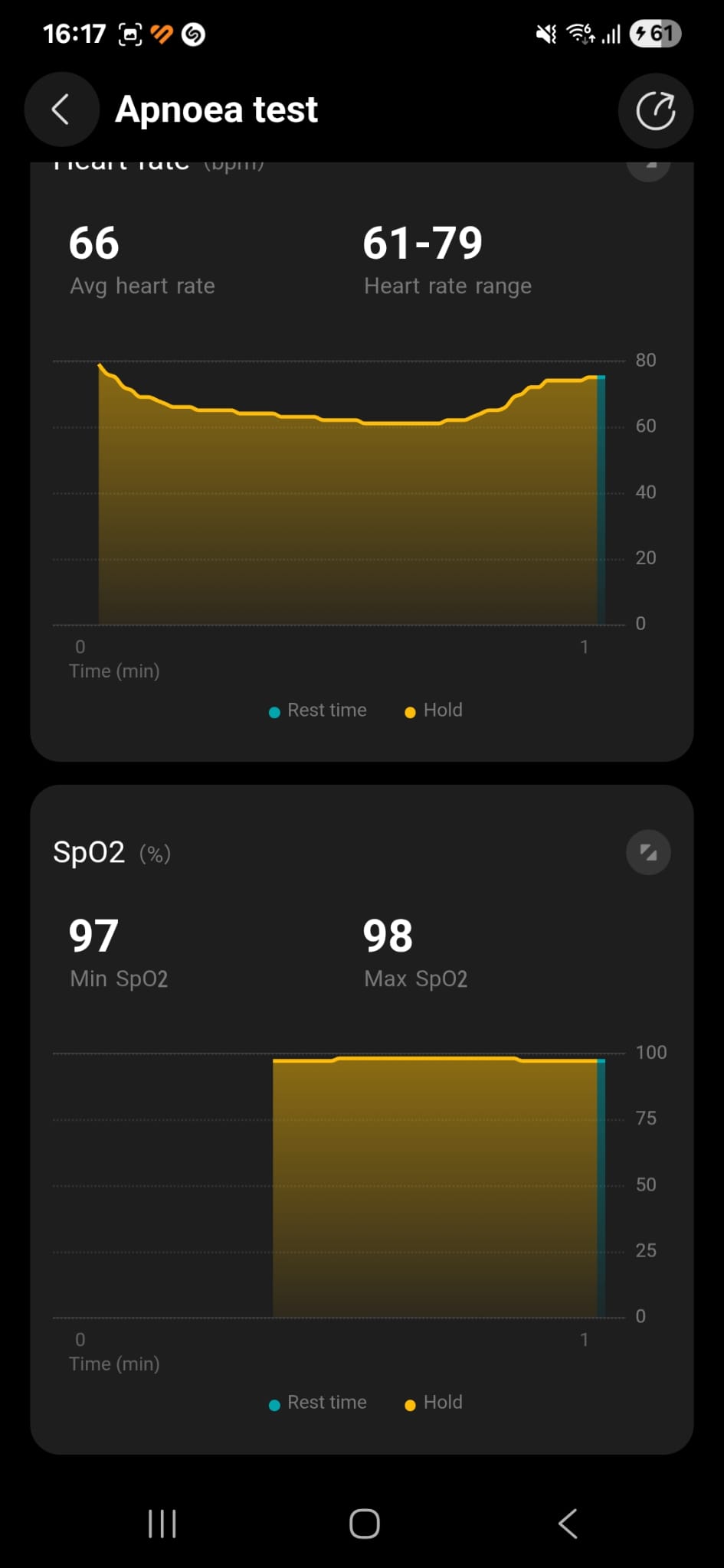The width and height of the screenshot is (724, 1568).
Task: Expand the SpO2 chart to fullscreen
Action: coord(648,852)
